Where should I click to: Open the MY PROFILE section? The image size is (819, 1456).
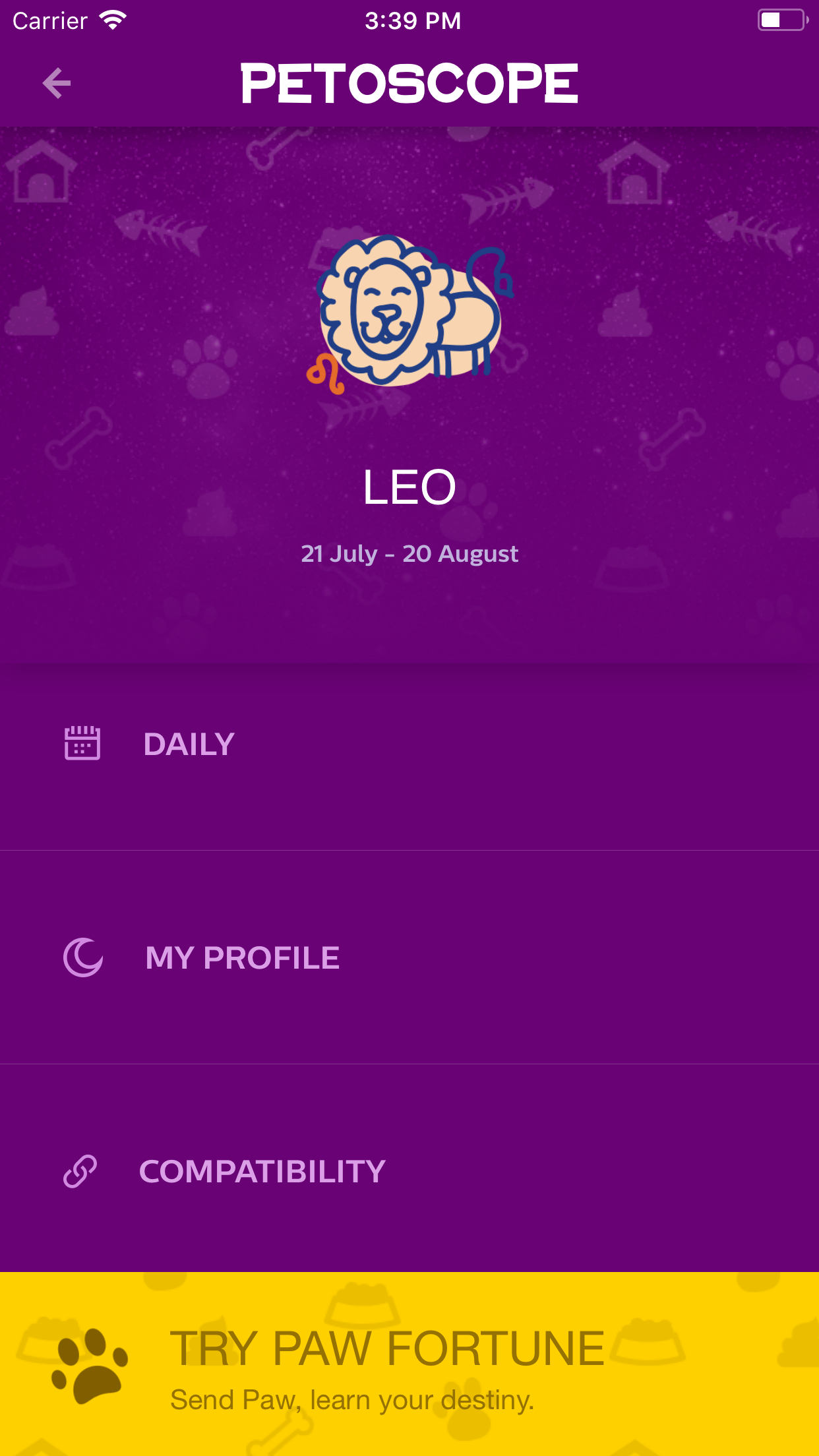coord(243,958)
